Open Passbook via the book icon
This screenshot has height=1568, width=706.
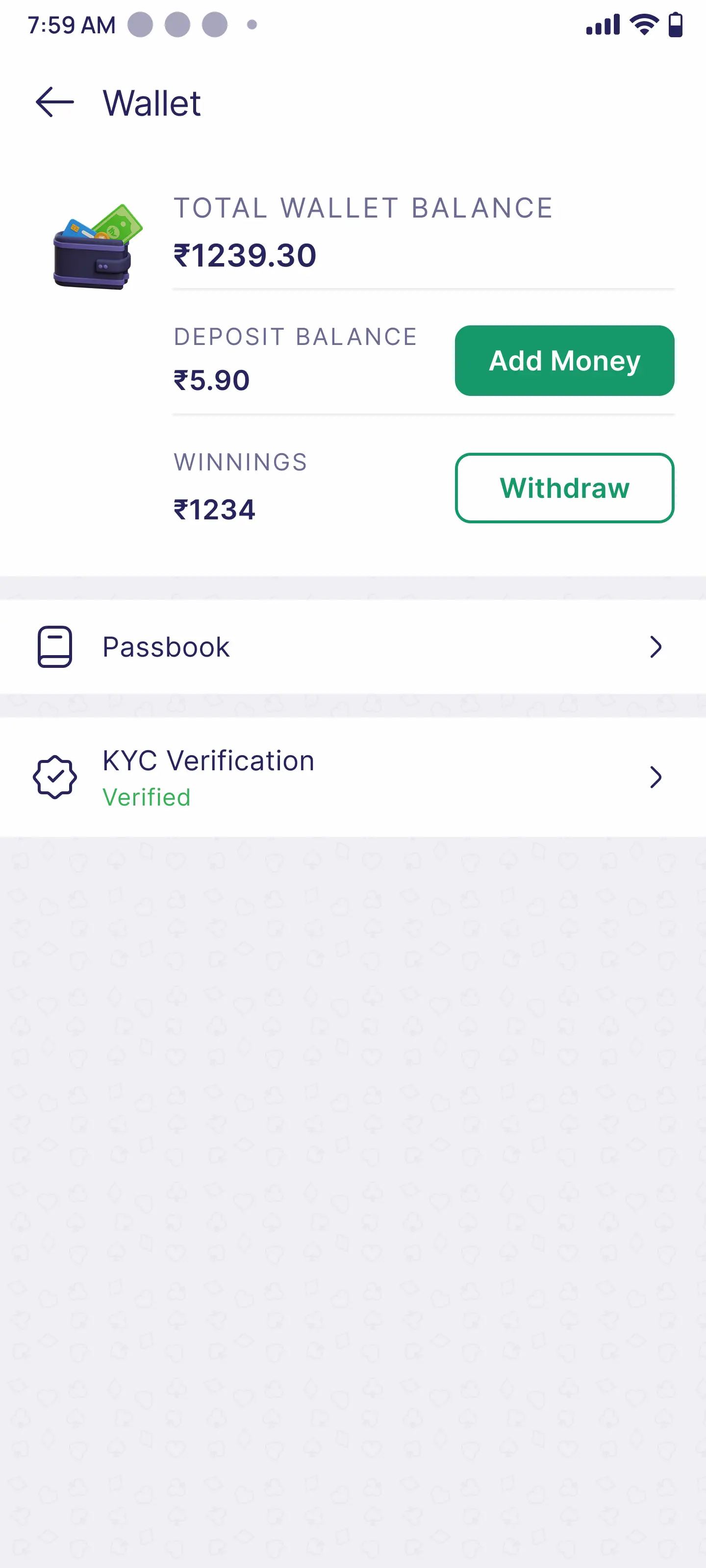click(55, 646)
